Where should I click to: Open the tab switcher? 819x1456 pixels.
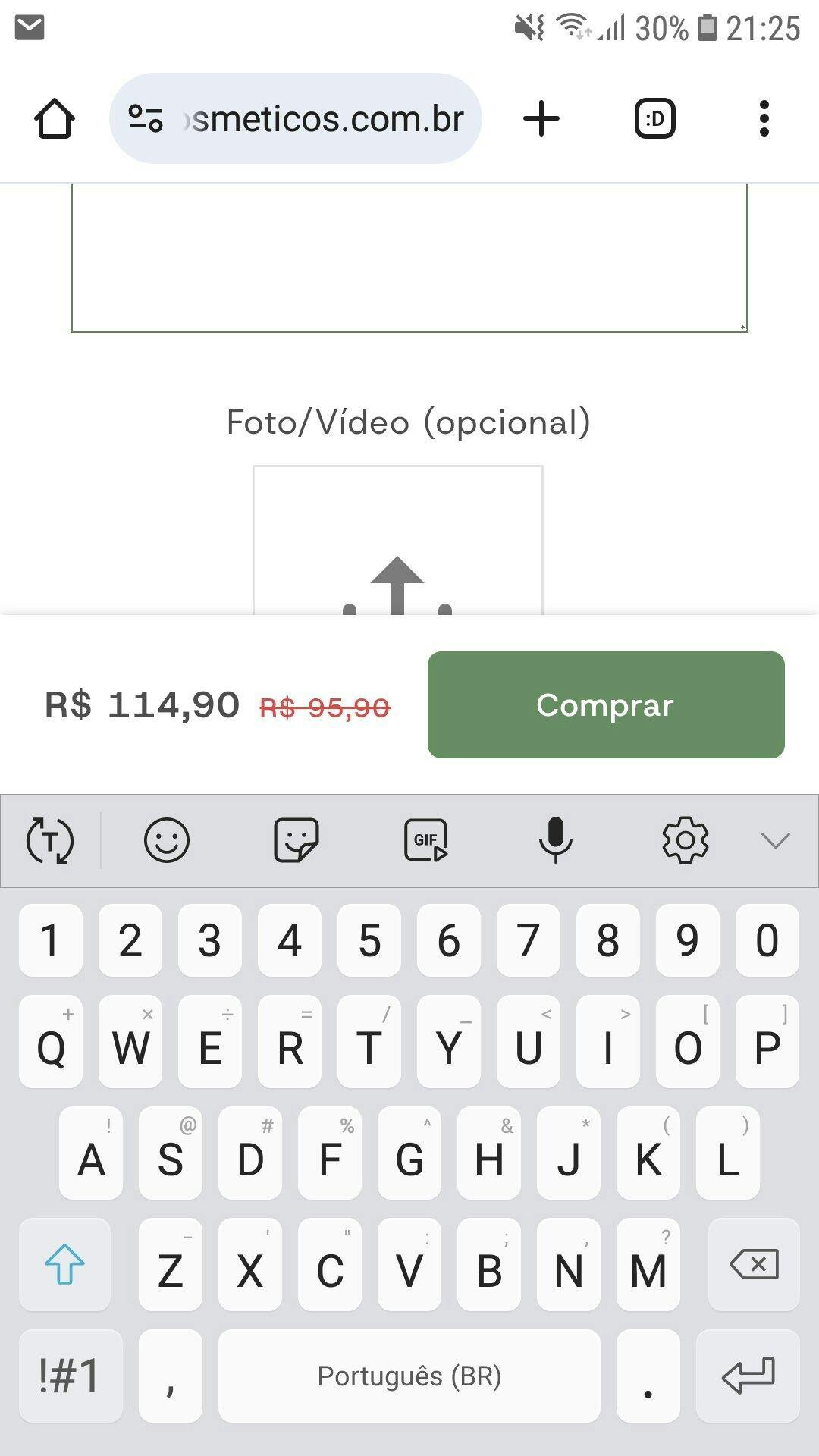[x=654, y=119]
